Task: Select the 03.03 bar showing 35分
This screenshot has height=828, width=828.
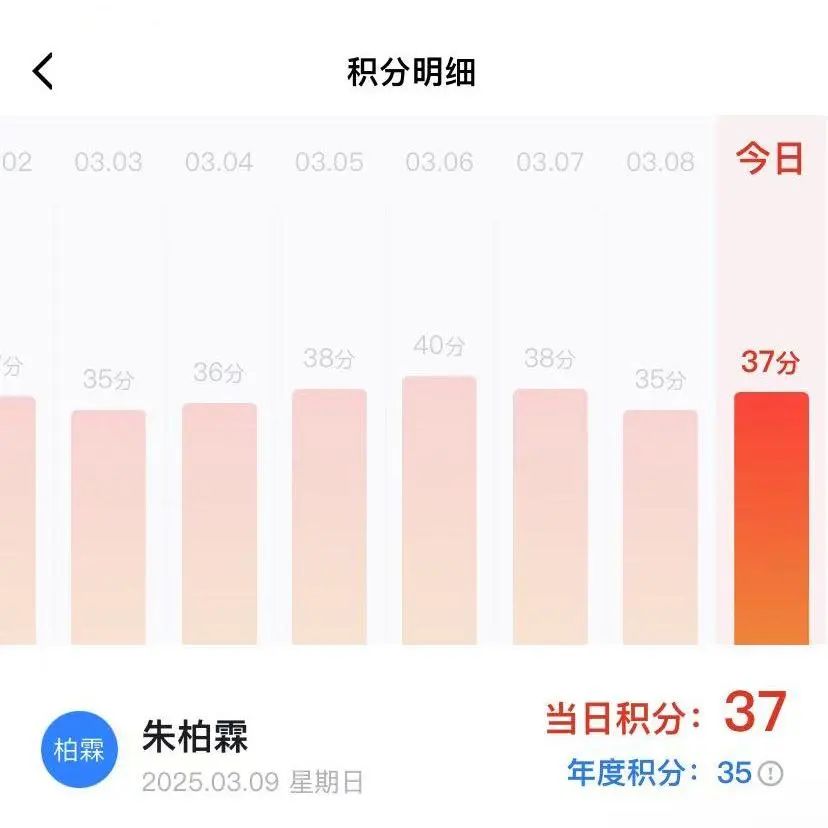Action: [x=108, y=527]
